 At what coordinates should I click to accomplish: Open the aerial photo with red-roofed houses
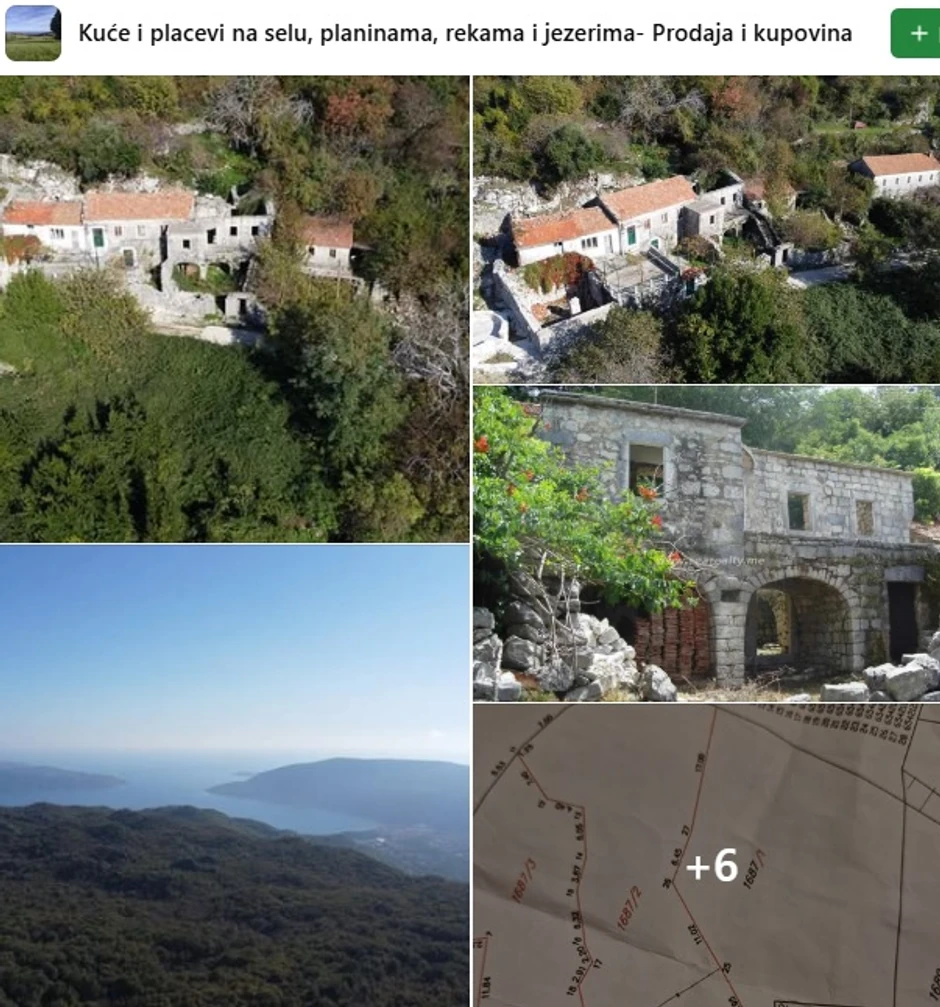[706, 229]
